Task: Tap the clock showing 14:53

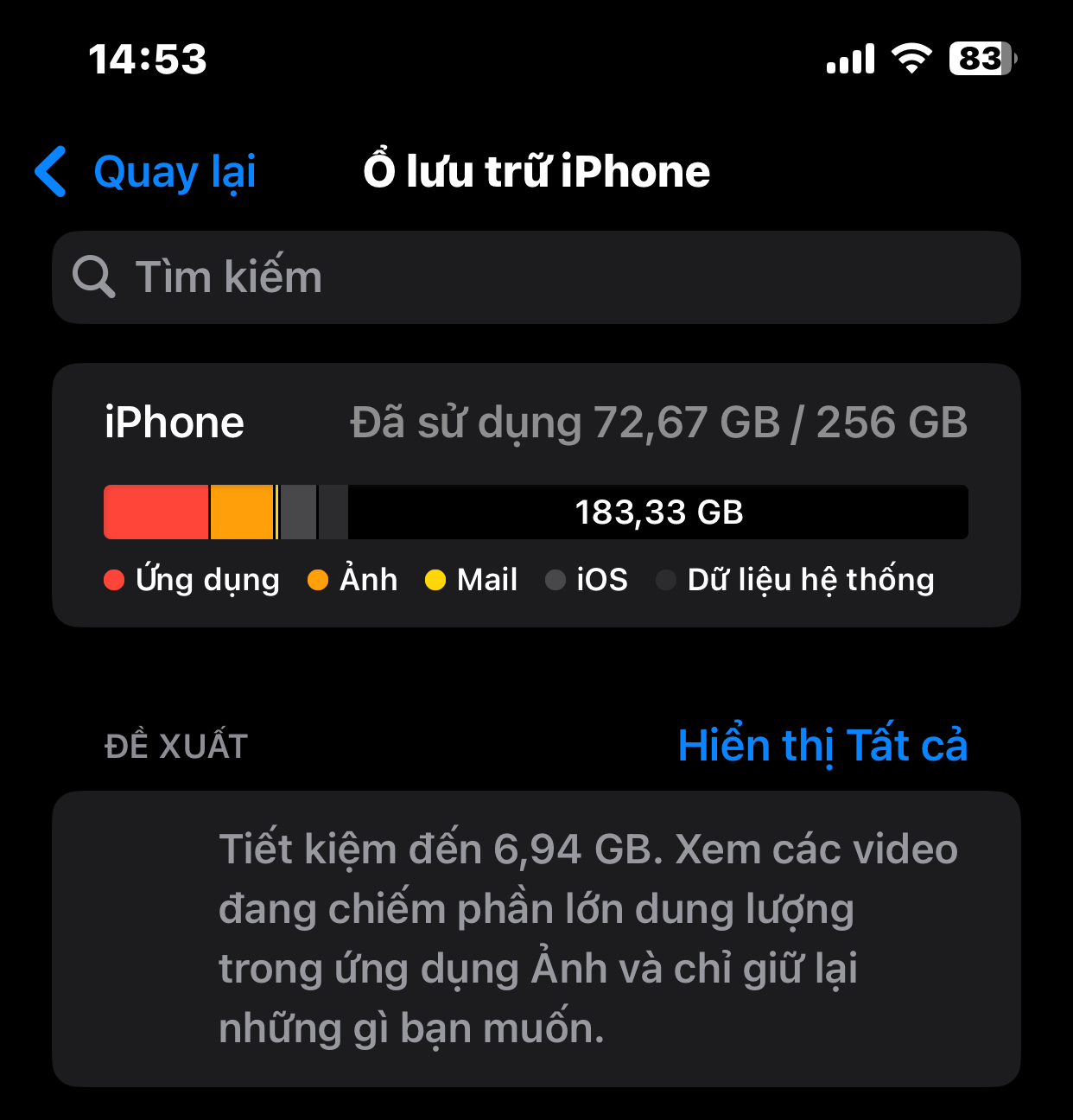Action: pos(147,59)
